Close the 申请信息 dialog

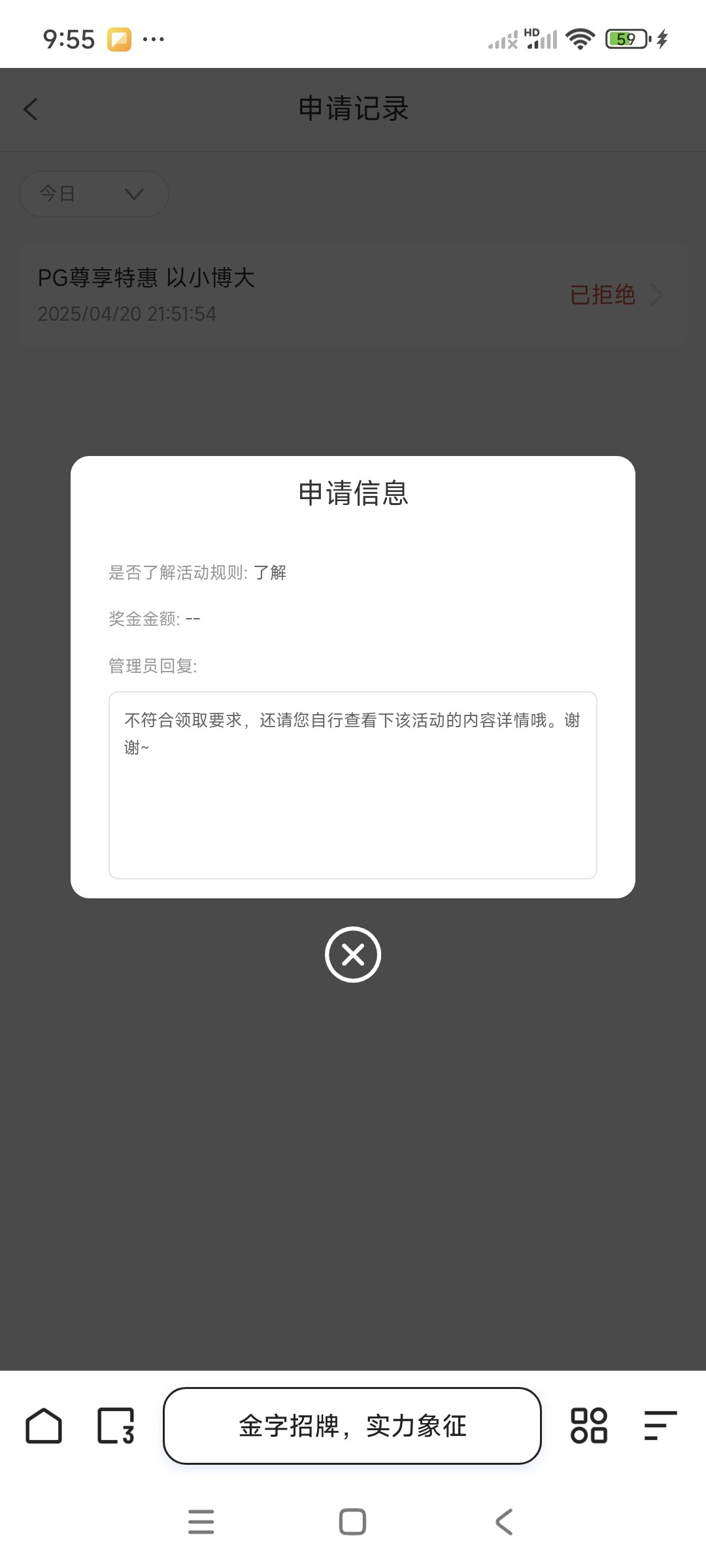coord(353,955)
